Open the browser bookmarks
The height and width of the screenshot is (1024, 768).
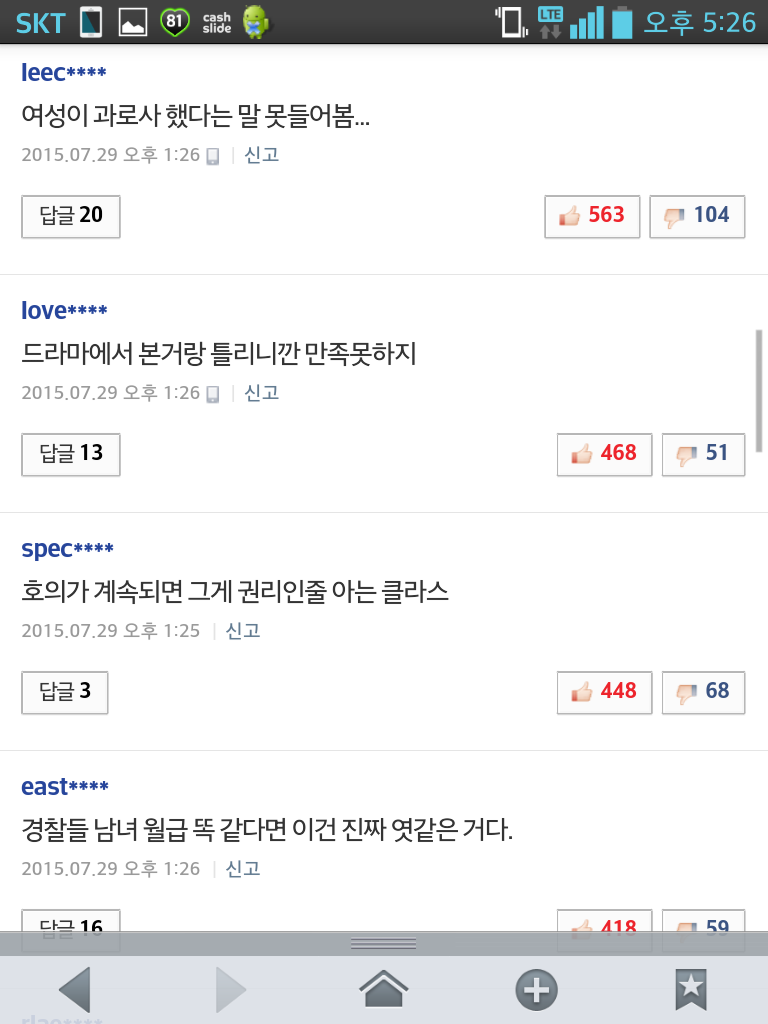click(x=691, y=990)
